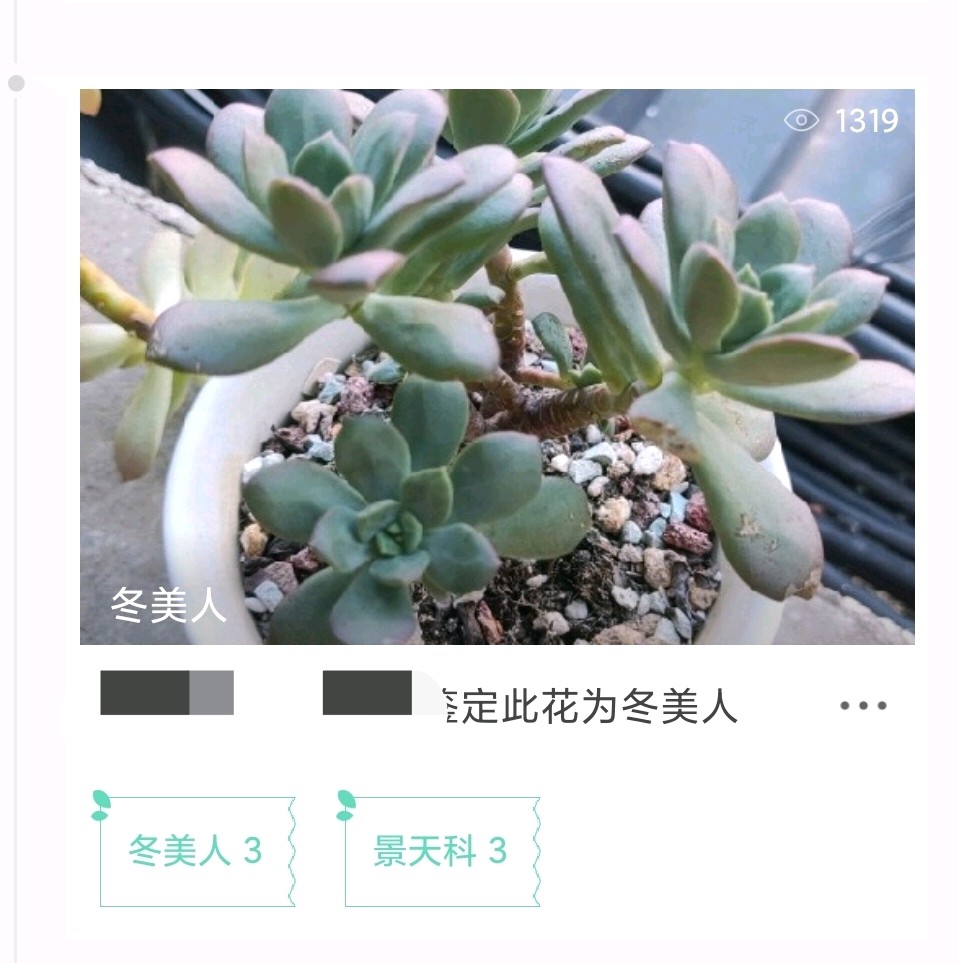958x963 pixels.
Task: Open the 冬美人 succulent photo
Action: [497, 366]
